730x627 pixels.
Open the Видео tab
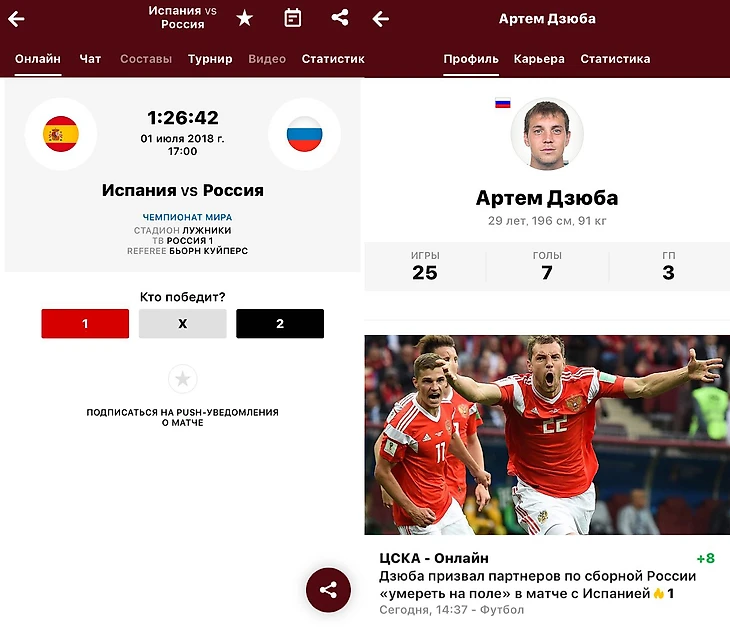tap(267, 59)
